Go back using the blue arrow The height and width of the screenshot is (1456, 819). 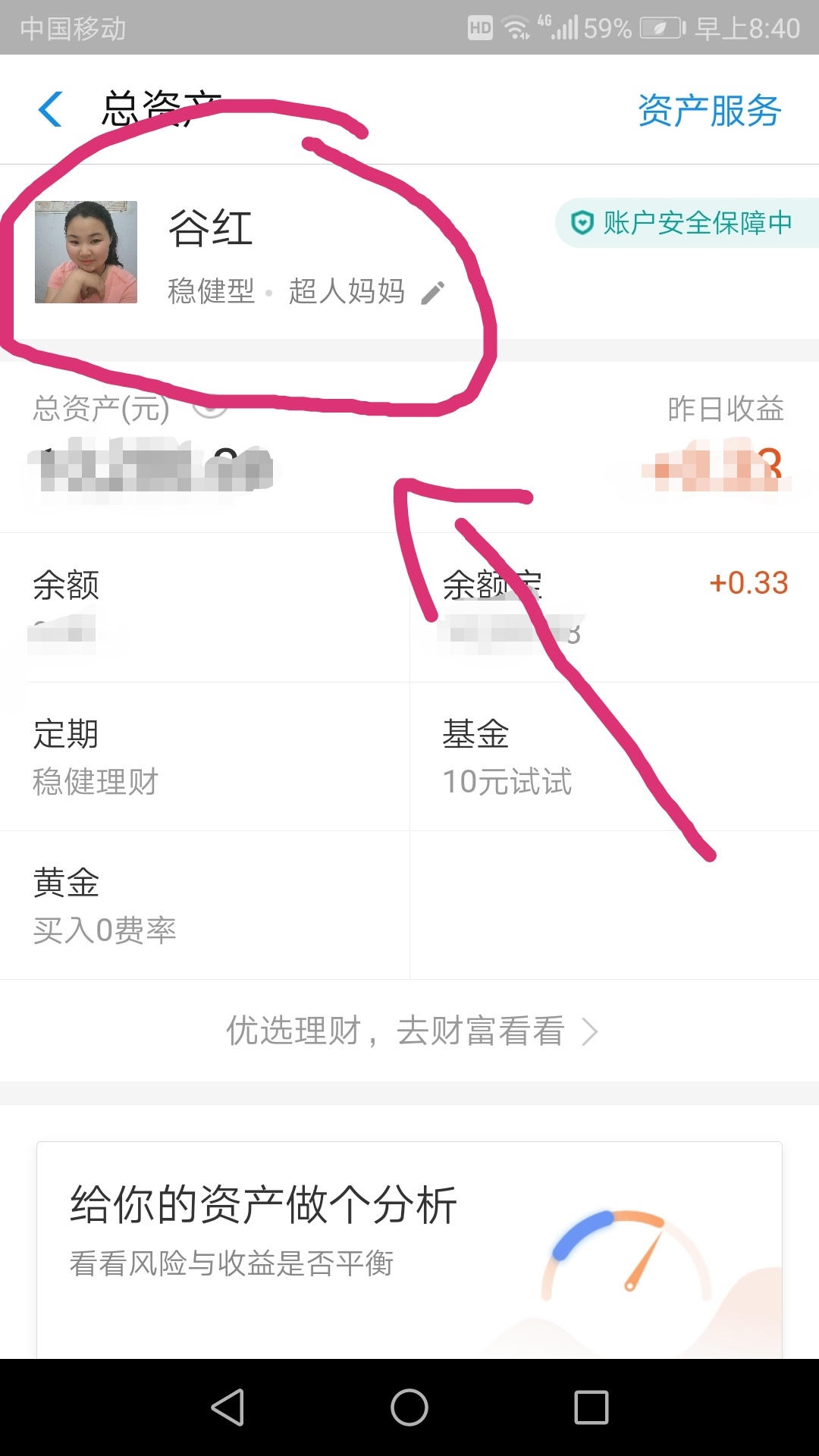(50, 109)
